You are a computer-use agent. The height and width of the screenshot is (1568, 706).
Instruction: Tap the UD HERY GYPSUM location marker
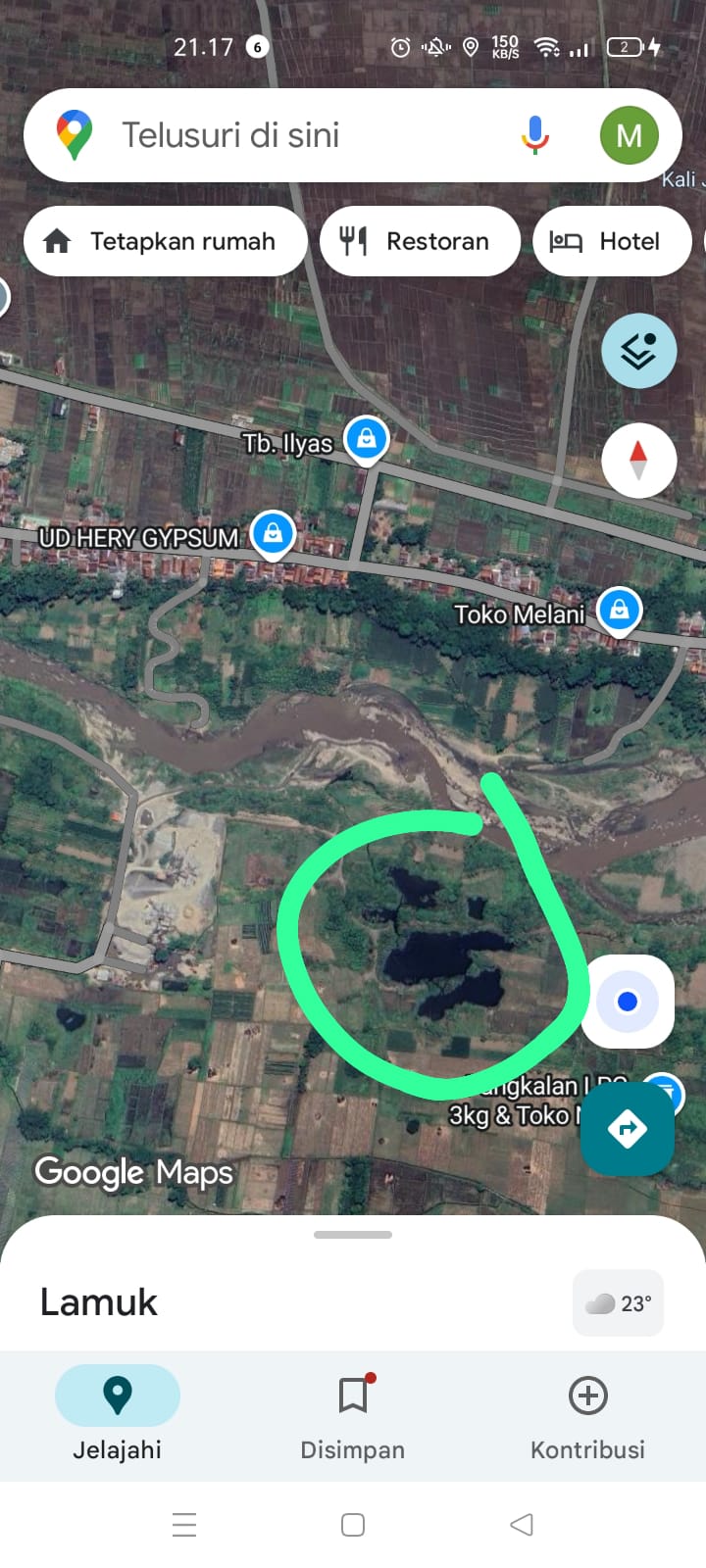(274, 533)
